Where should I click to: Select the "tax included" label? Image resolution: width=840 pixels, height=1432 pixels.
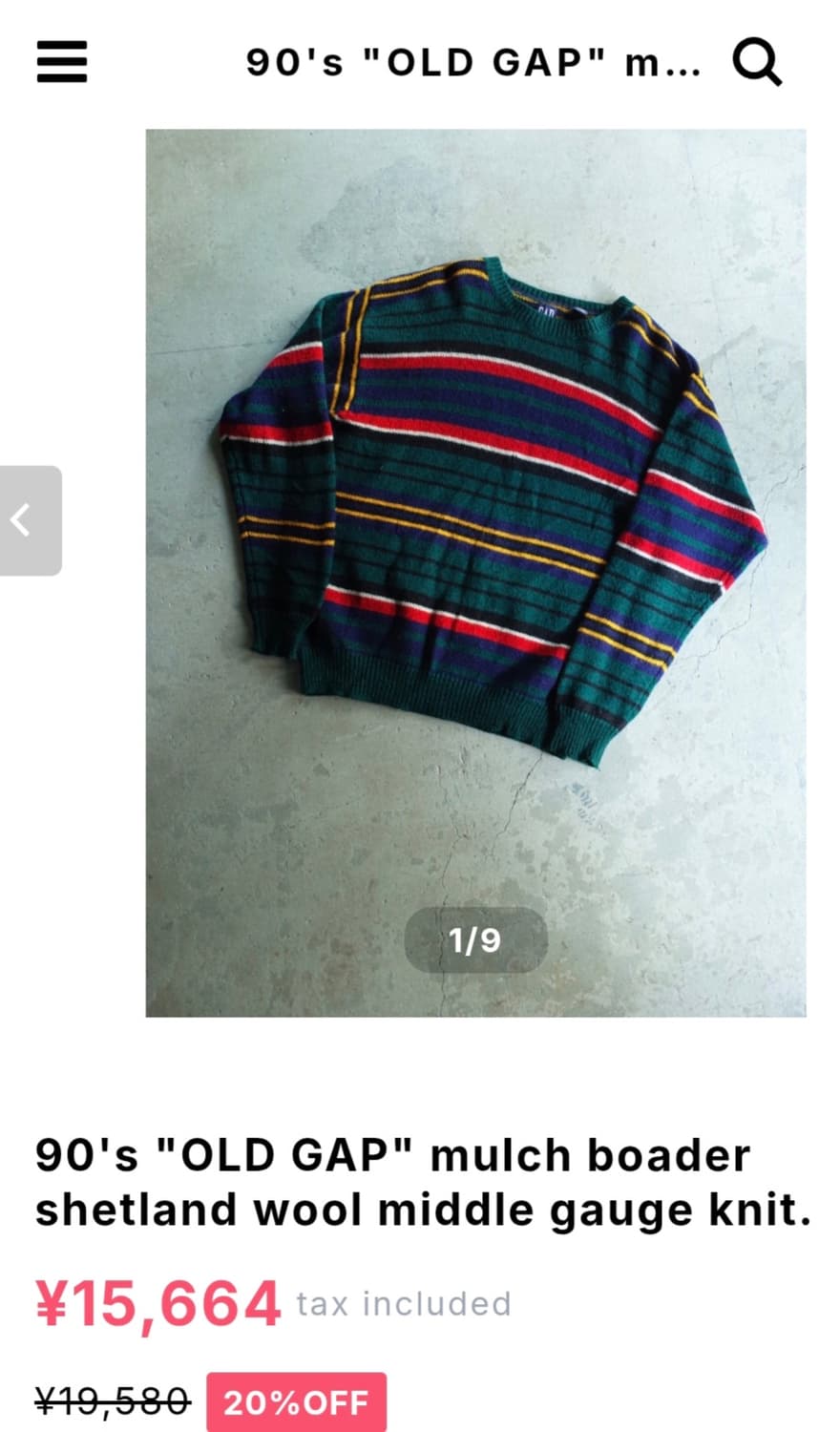click(404, 1306)
